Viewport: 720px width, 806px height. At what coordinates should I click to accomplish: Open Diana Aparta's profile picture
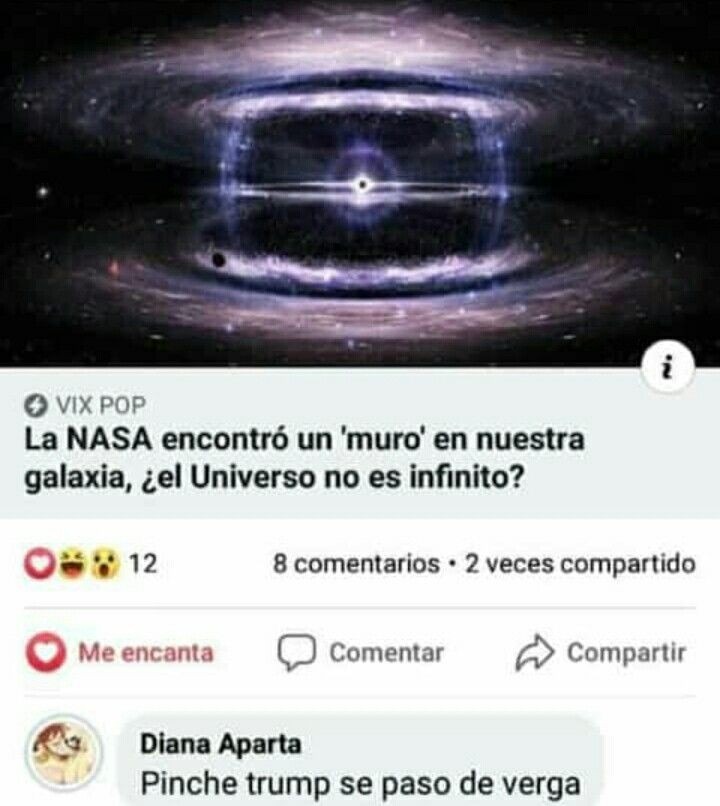(64, 754)
